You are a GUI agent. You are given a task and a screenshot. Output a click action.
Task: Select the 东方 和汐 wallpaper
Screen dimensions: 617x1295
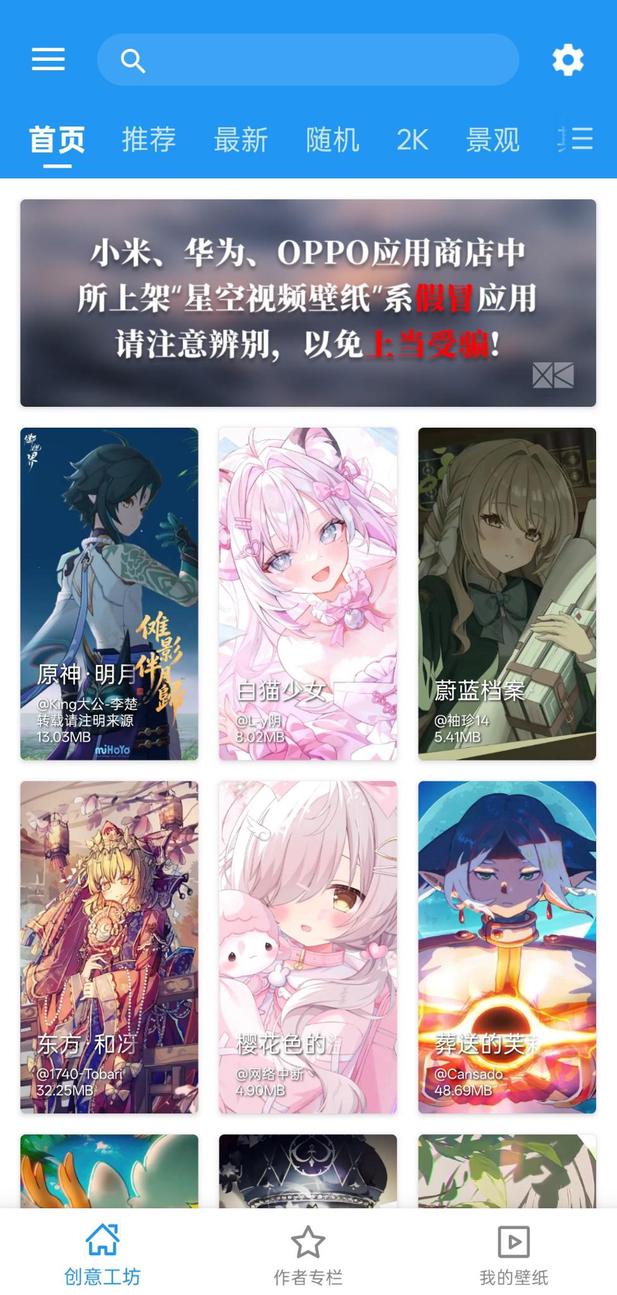(109, 947)
